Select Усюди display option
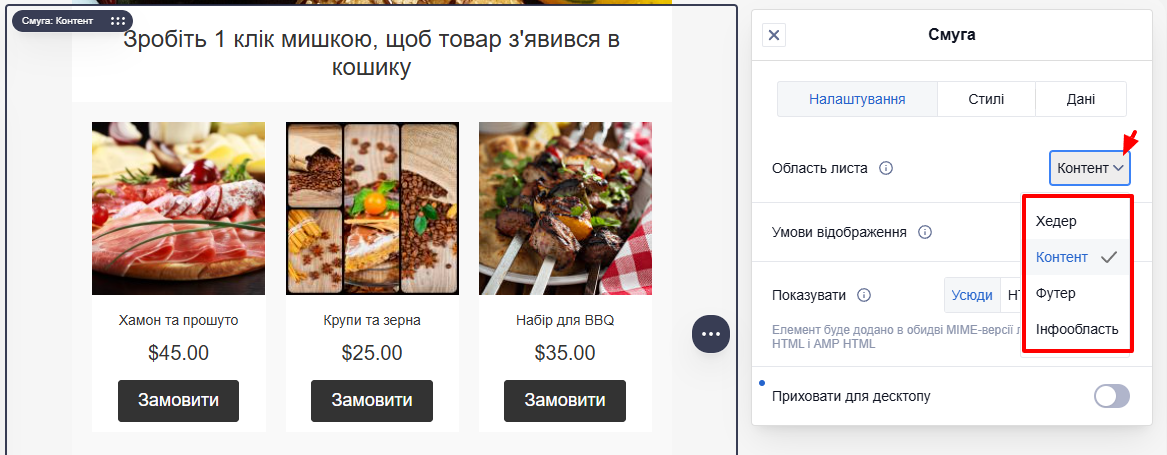The height and width of the screenshot is (455, 1167). tap(972, 295)
